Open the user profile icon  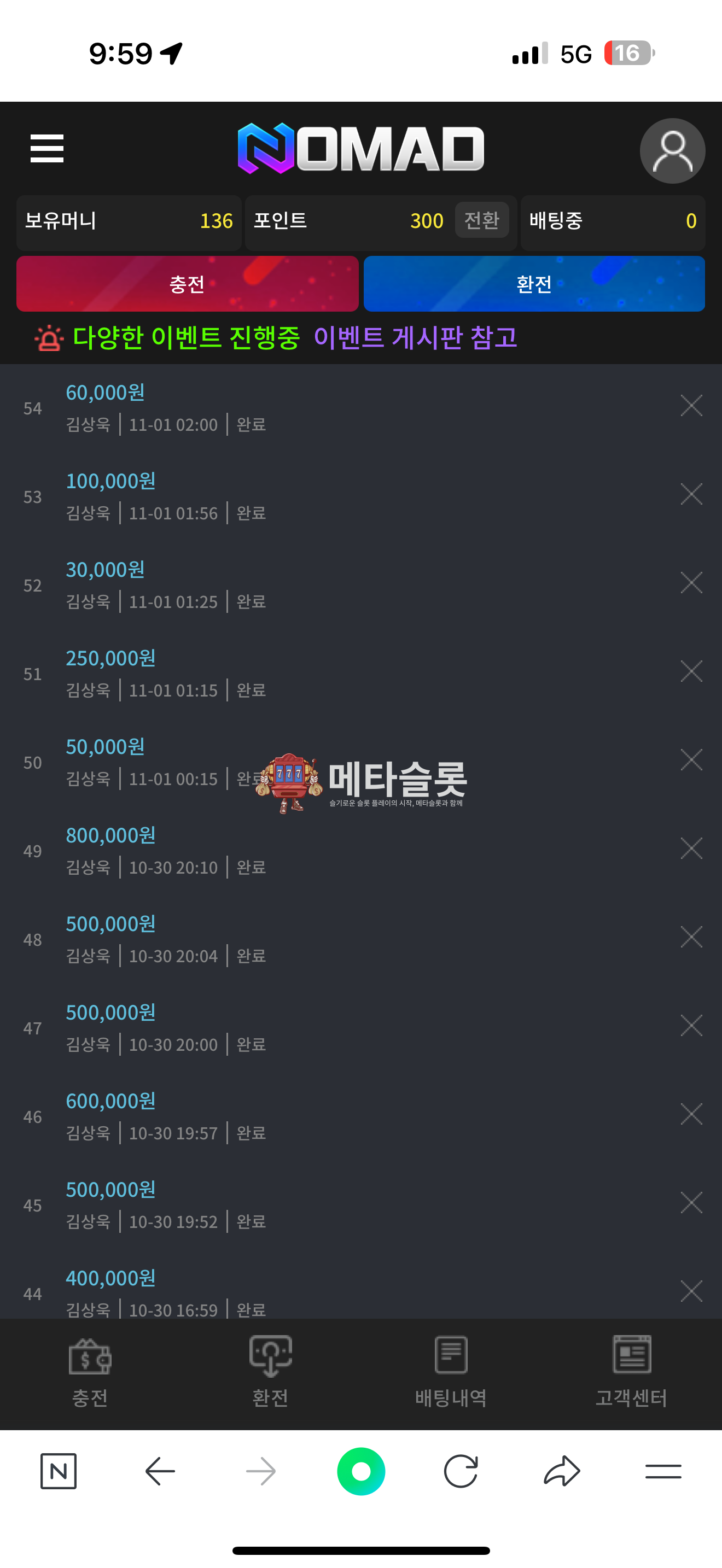point(672,151)
